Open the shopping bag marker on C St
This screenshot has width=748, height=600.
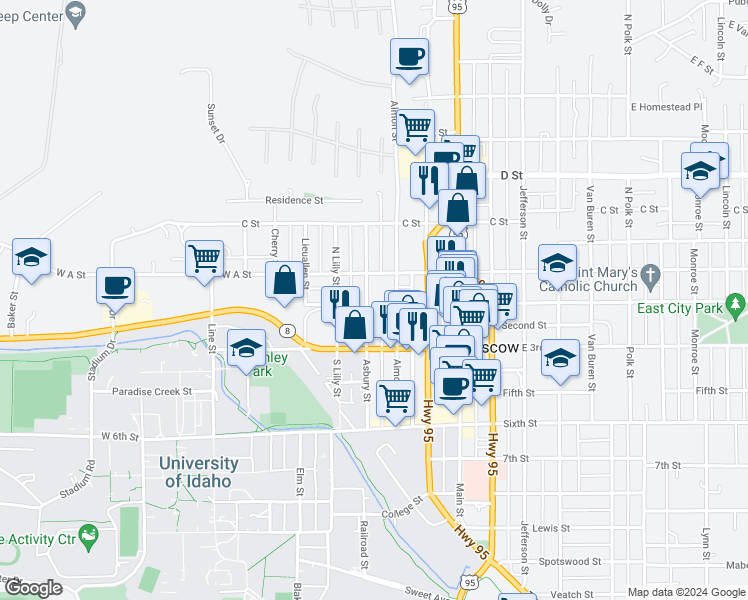coord(457,210)
